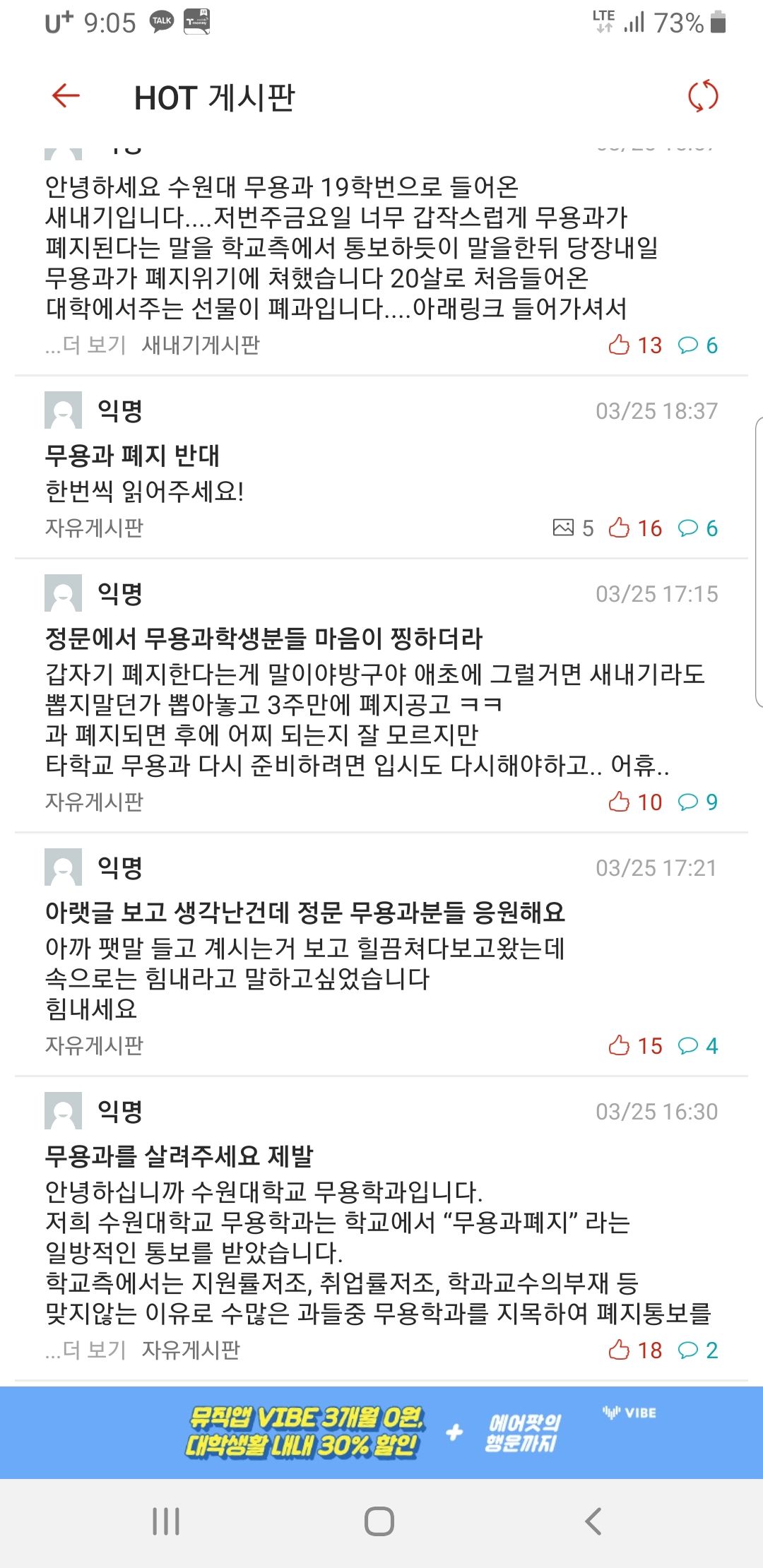Open the 수원대 무용과 19학번 새내기 post
This screenshot has height=1568, width=763.
click(x=336, y=247)
